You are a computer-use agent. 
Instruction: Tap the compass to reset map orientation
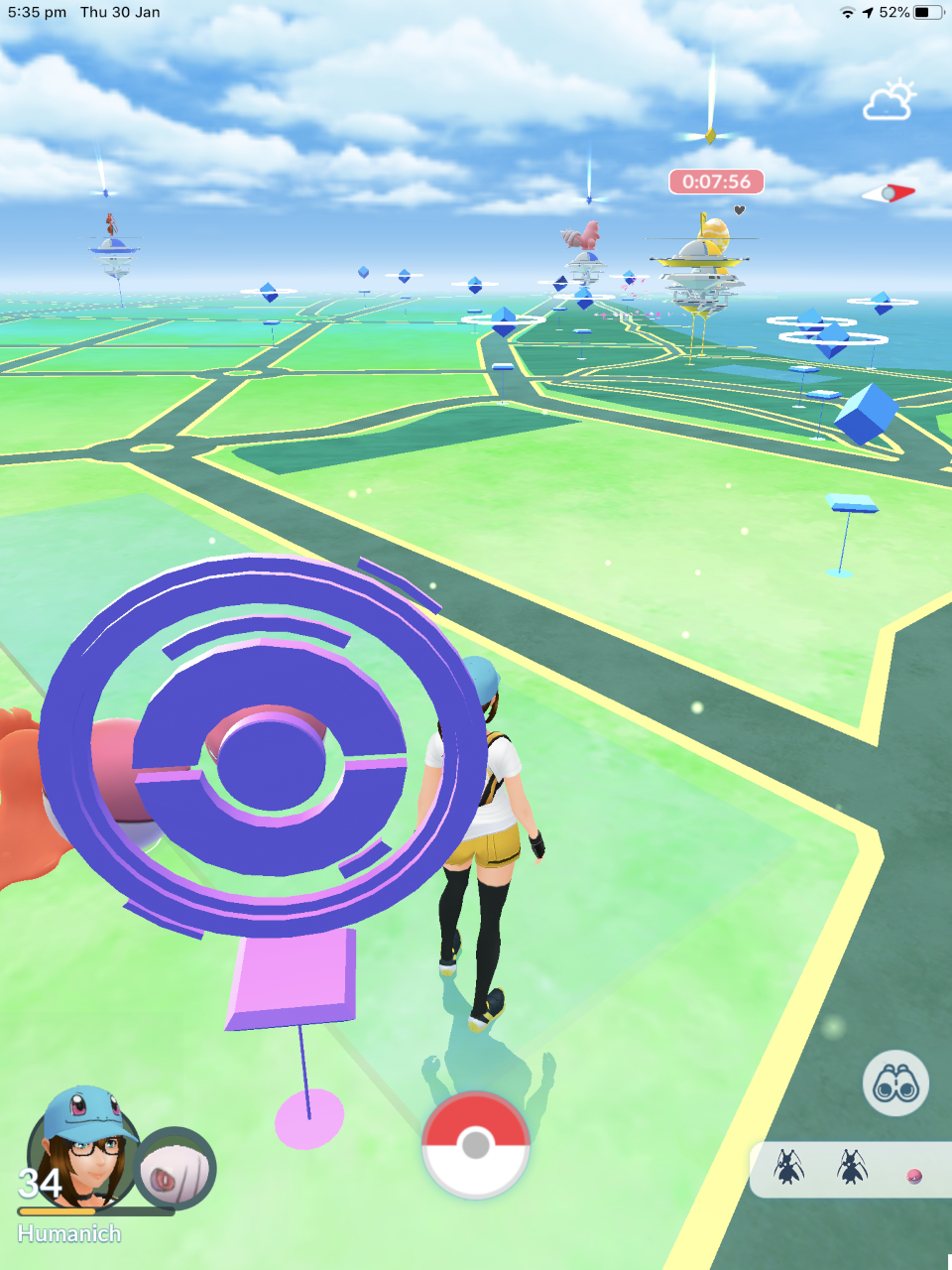pos(891,192)
